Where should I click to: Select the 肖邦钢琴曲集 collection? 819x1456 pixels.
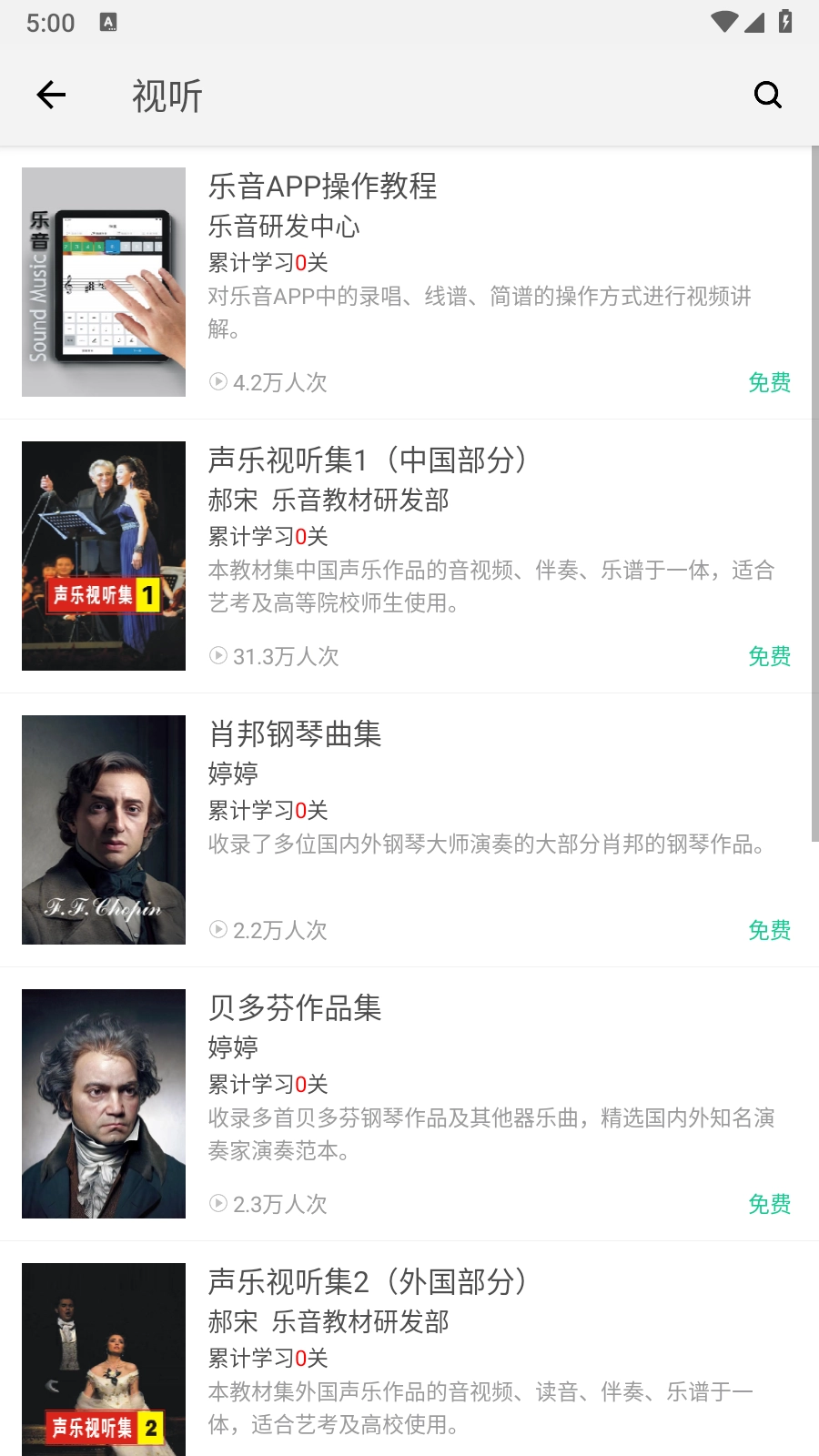[295, 734]
